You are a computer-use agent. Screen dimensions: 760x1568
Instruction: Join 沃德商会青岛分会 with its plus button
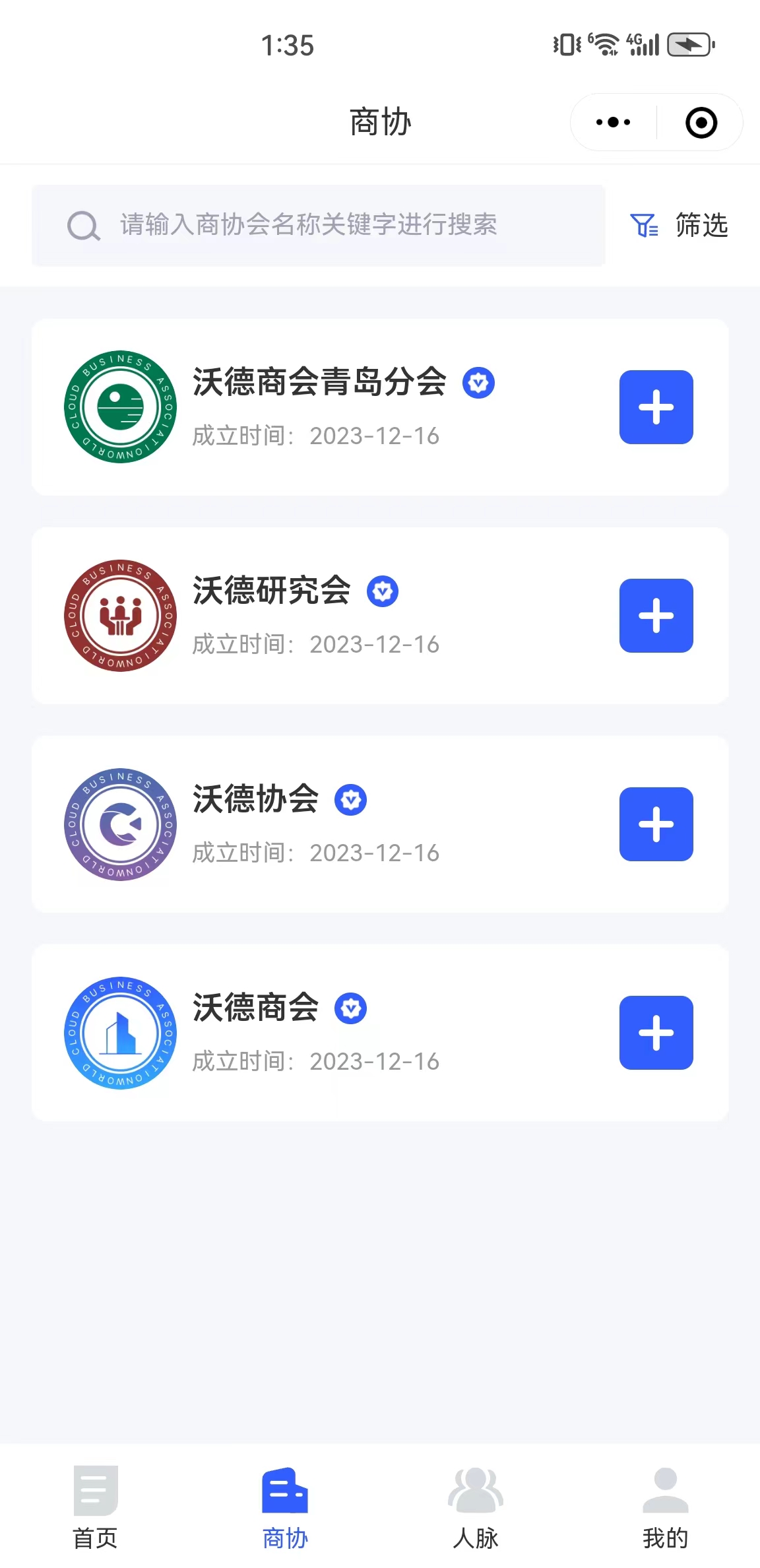pyautogui.click(x=656, y=407)
